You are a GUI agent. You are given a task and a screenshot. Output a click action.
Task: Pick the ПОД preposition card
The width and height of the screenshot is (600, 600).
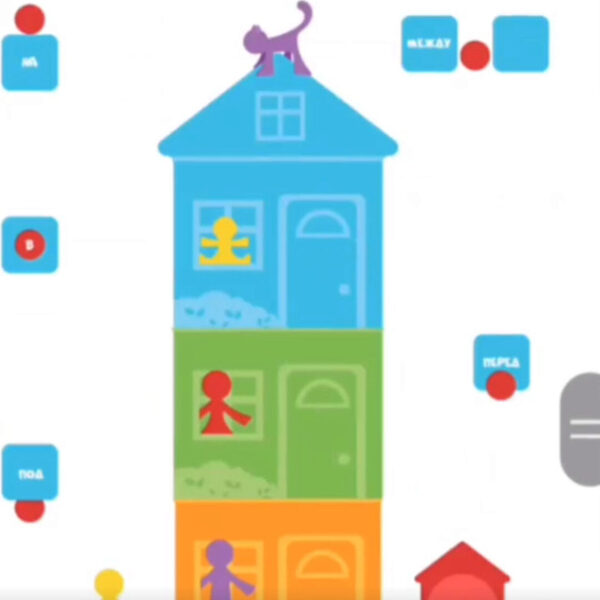(29, 472)
